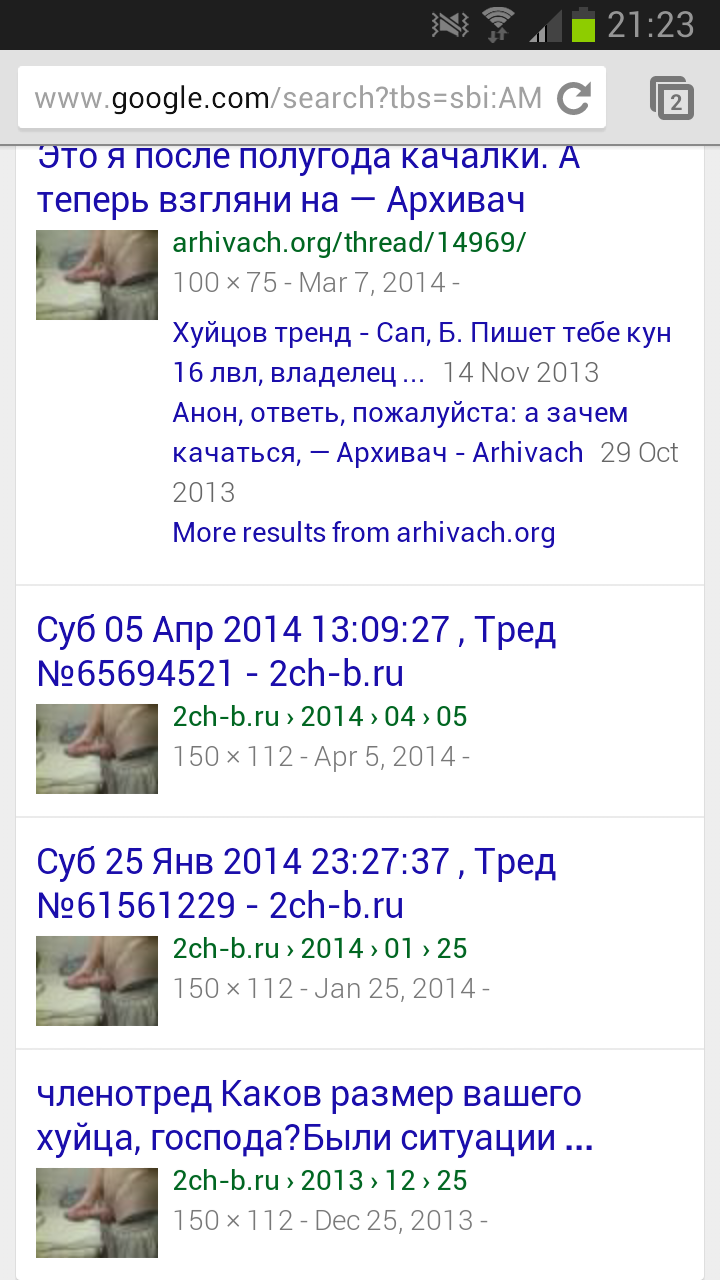
Task: Tap 'More results from arhivach.org'
Action: (x=364, y=532)
